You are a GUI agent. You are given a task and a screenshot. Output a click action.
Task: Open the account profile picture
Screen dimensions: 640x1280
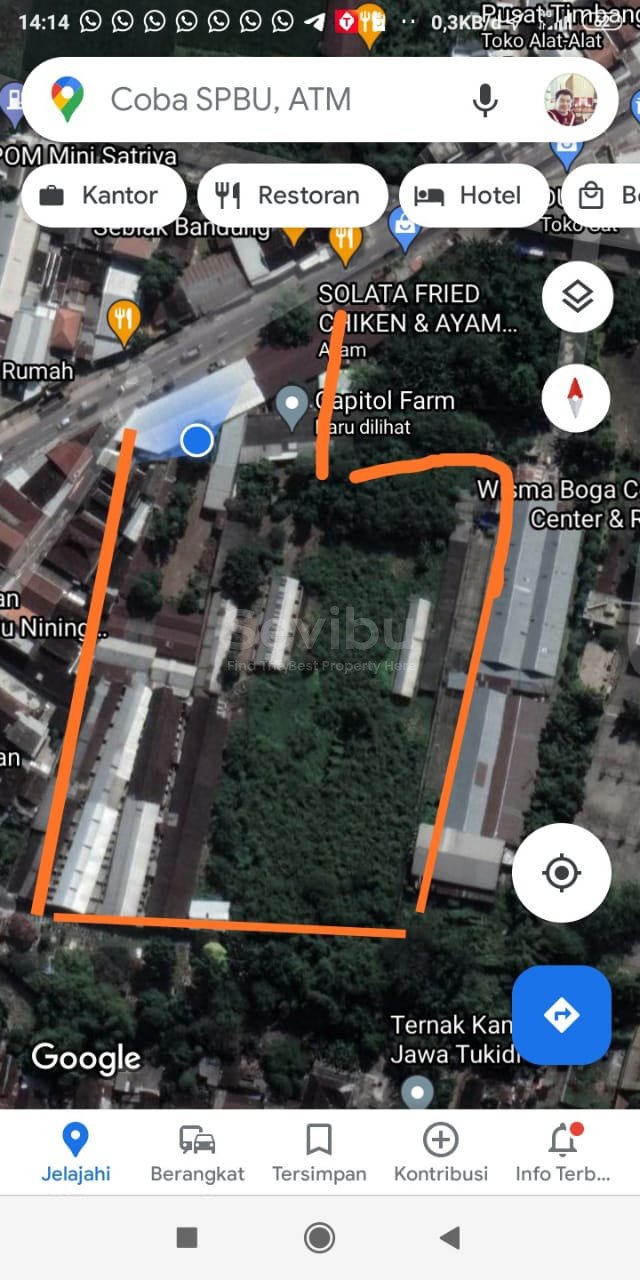coord(570,100)
